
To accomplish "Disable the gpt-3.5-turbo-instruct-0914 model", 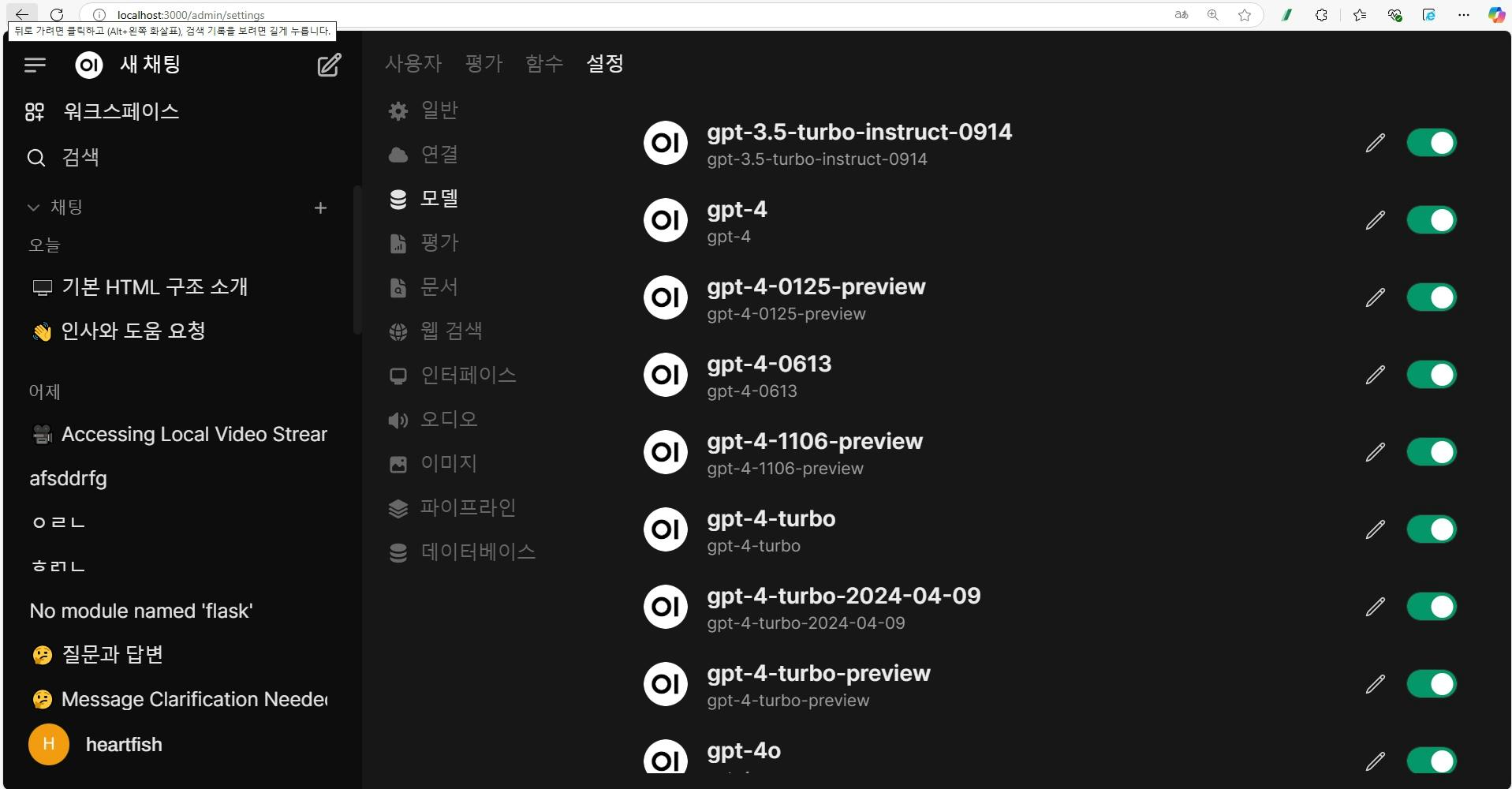I will pos(1431,143).
